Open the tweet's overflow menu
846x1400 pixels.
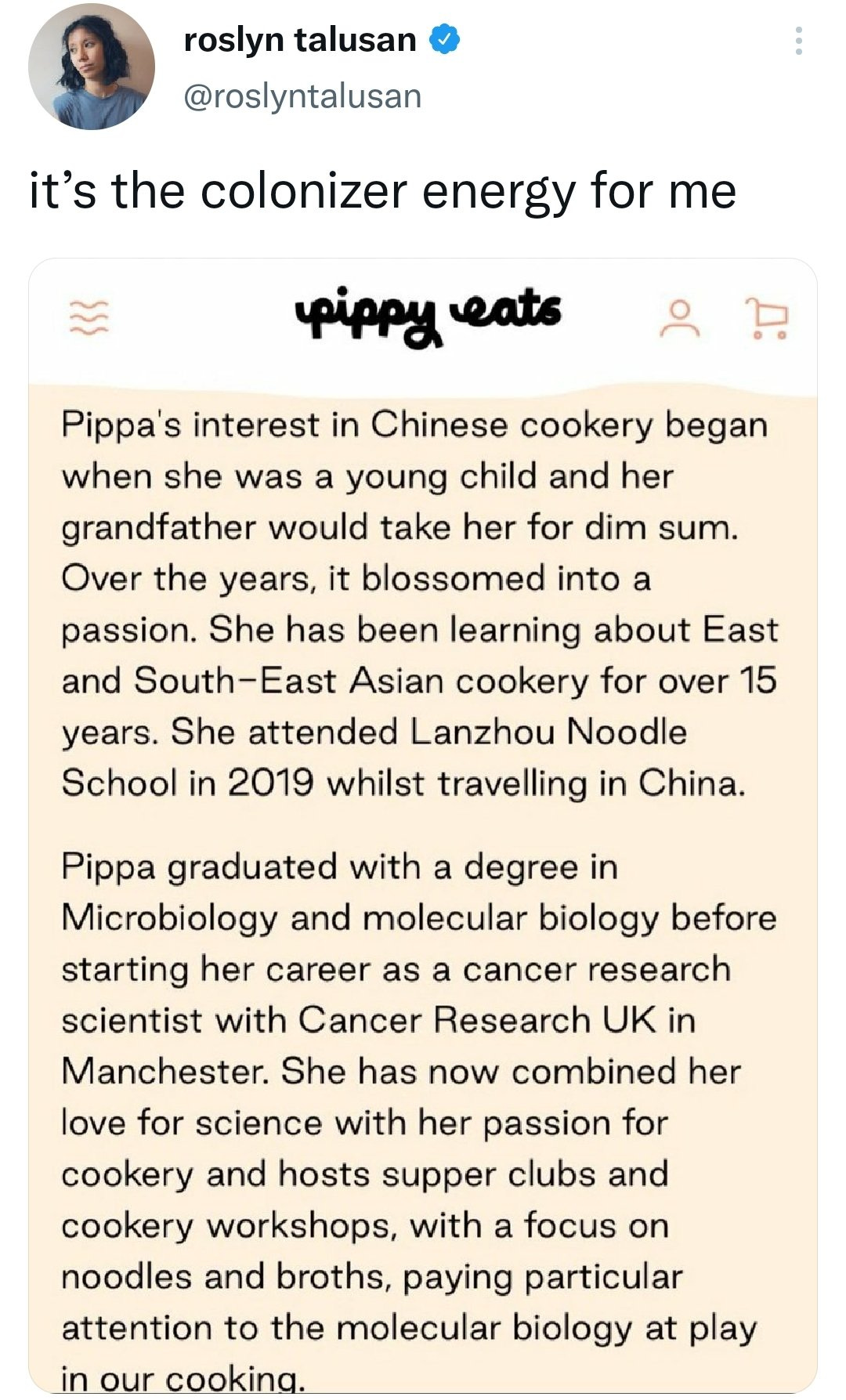pyautogui.click(x=798, y=41)
